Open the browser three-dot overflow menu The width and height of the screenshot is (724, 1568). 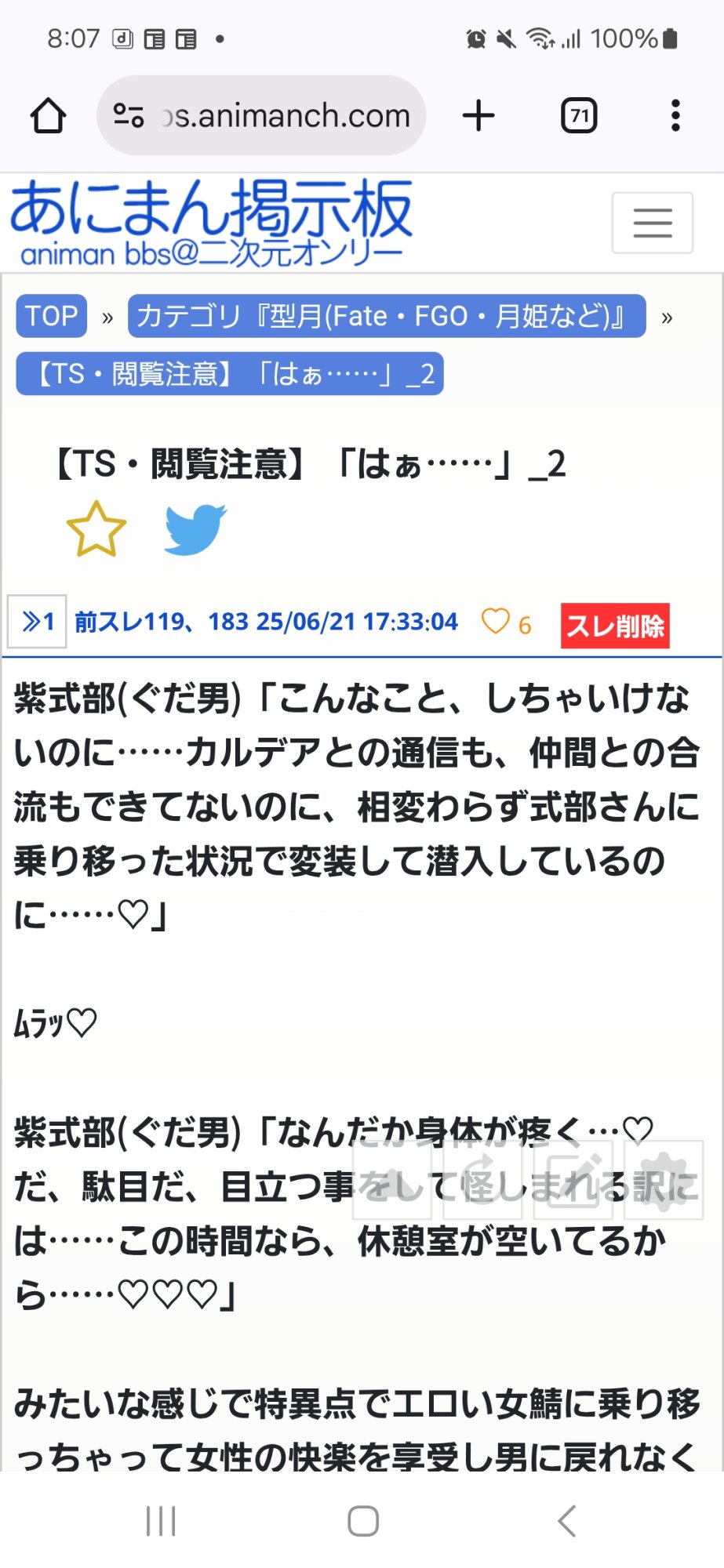click(675, 115)
